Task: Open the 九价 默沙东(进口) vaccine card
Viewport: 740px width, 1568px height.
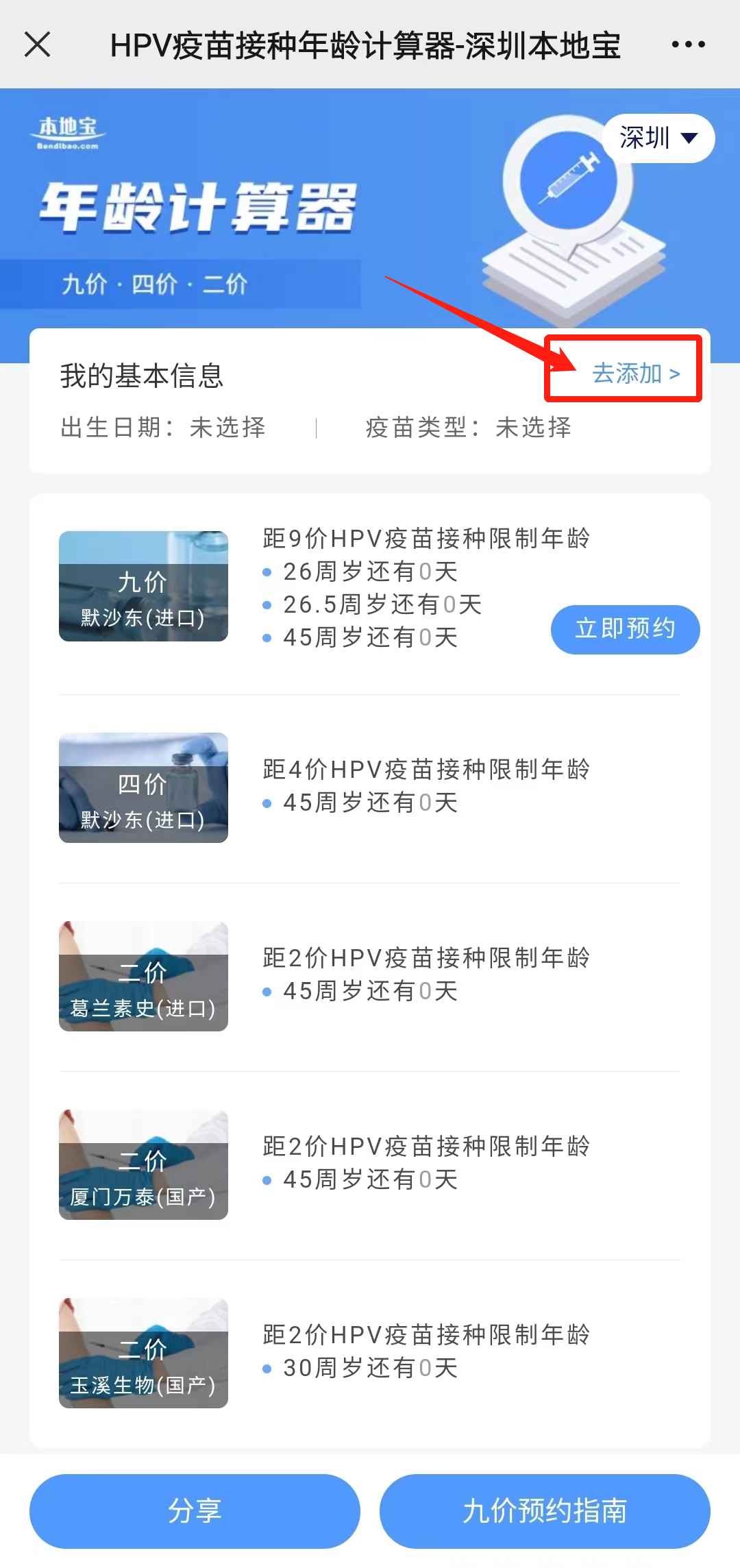Action: click(143, 587)
